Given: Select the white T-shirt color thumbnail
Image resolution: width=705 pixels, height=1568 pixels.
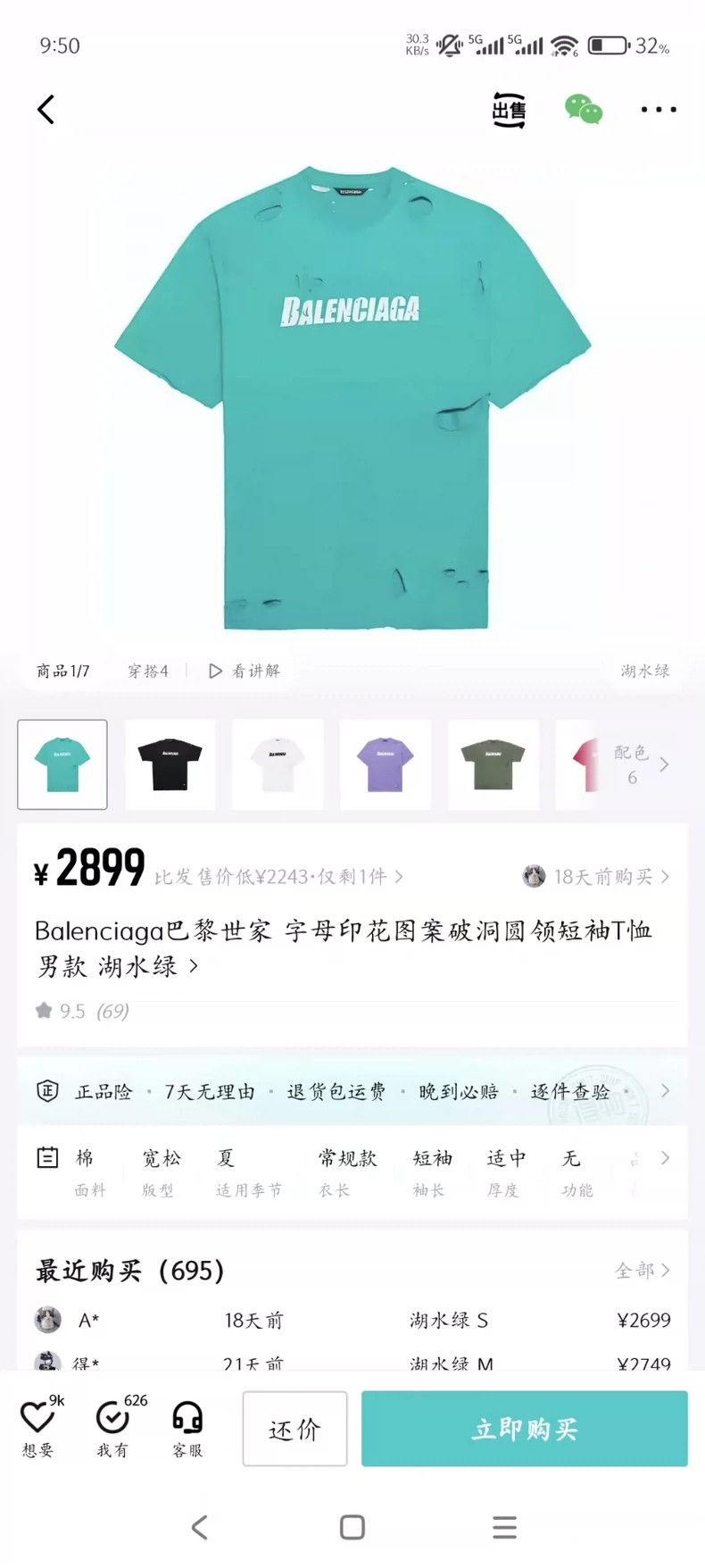Looking at the screenshot, I should point(278,764).
